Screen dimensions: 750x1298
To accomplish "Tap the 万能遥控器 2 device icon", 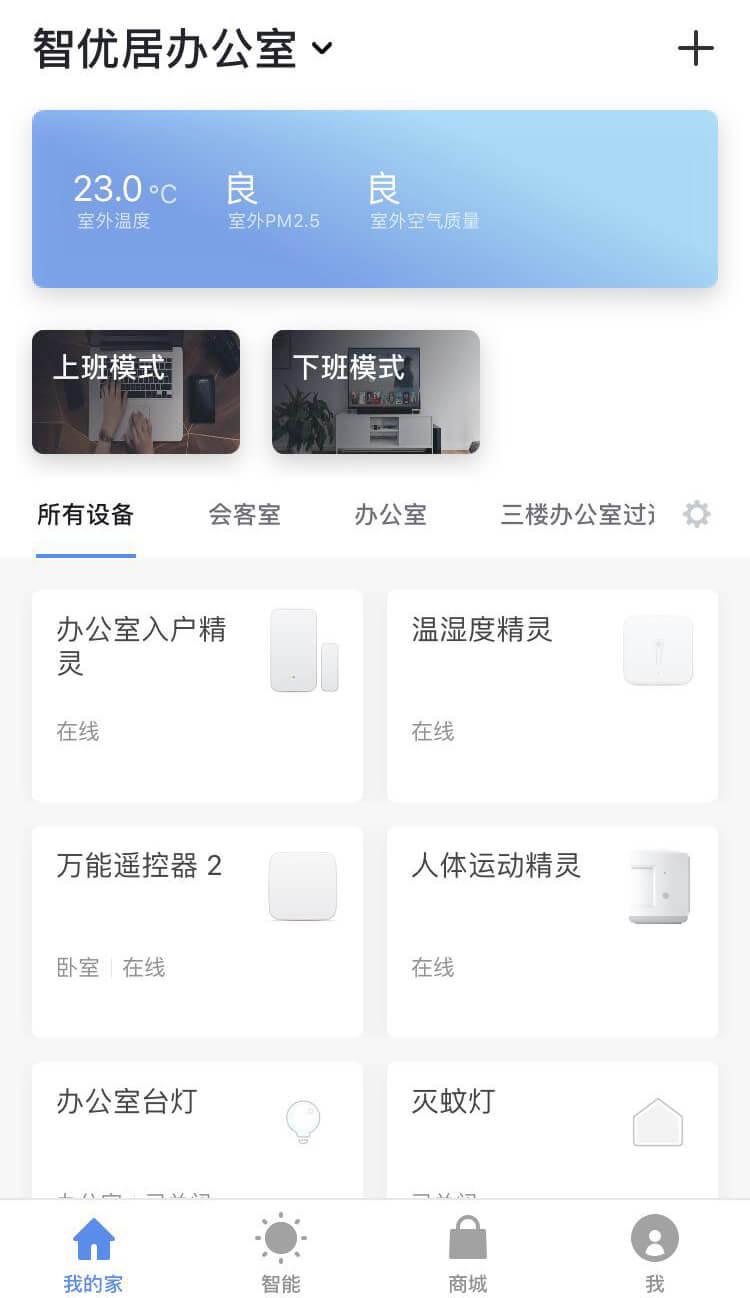I will coord(302,885).
